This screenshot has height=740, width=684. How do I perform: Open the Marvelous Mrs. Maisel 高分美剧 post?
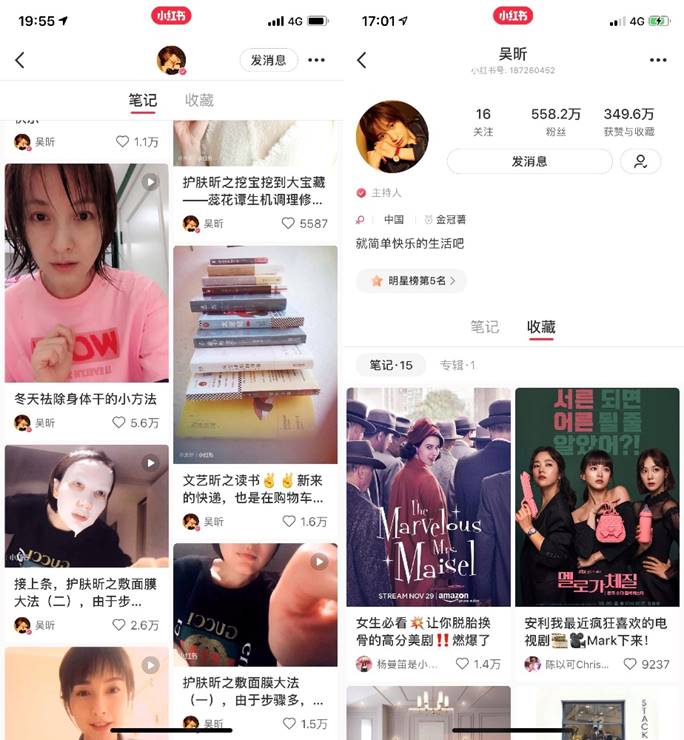click(x=428, y=497)
